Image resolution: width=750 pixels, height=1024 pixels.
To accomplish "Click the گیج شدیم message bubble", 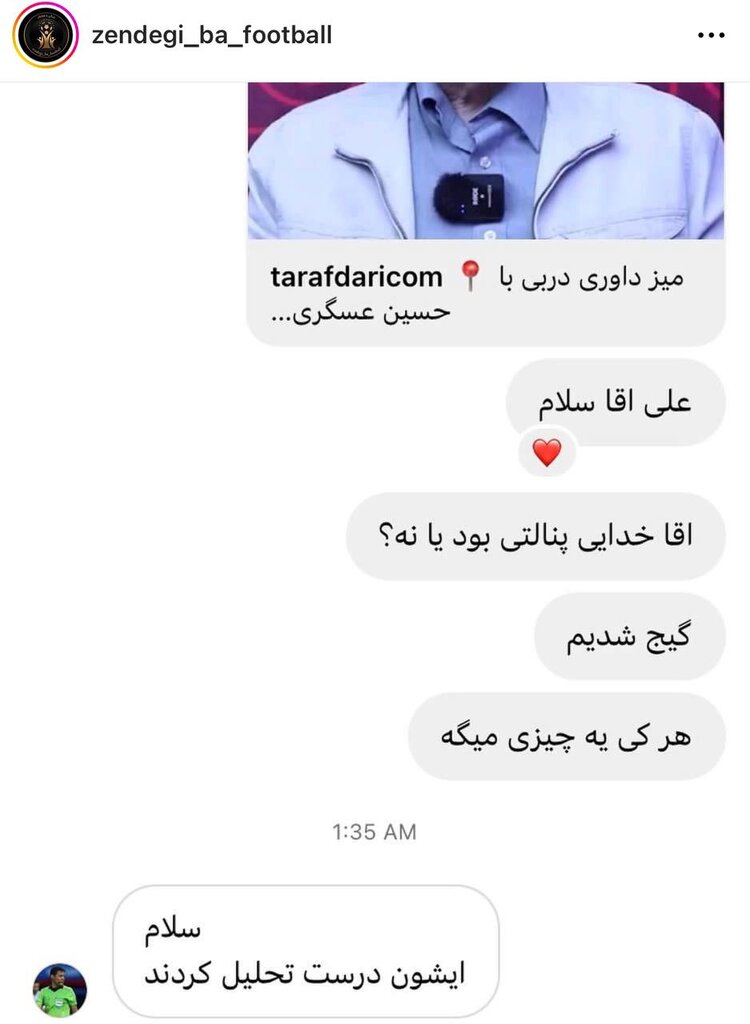I will 631,636.
